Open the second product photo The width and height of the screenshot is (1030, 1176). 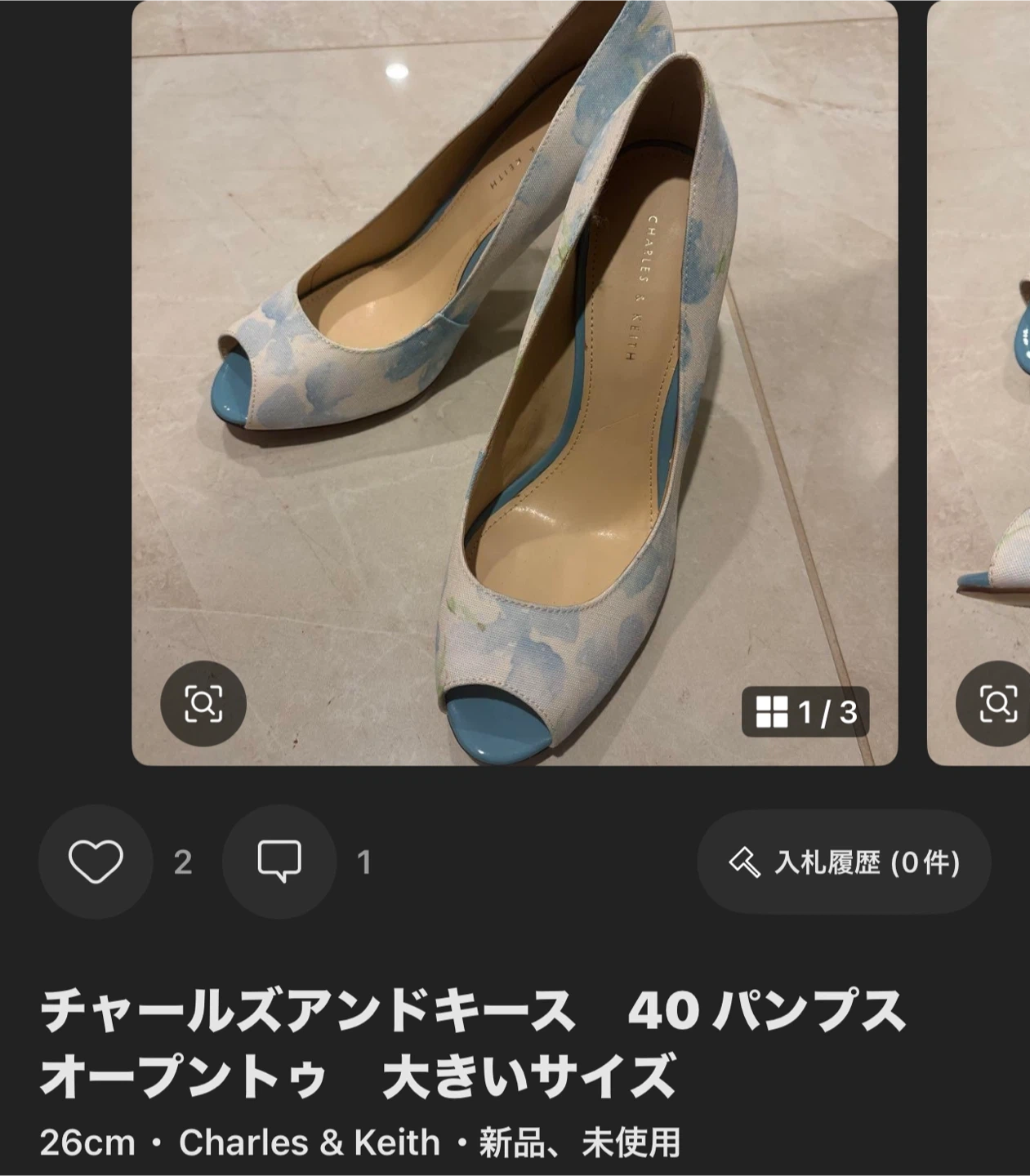click(x=980, y=367)
